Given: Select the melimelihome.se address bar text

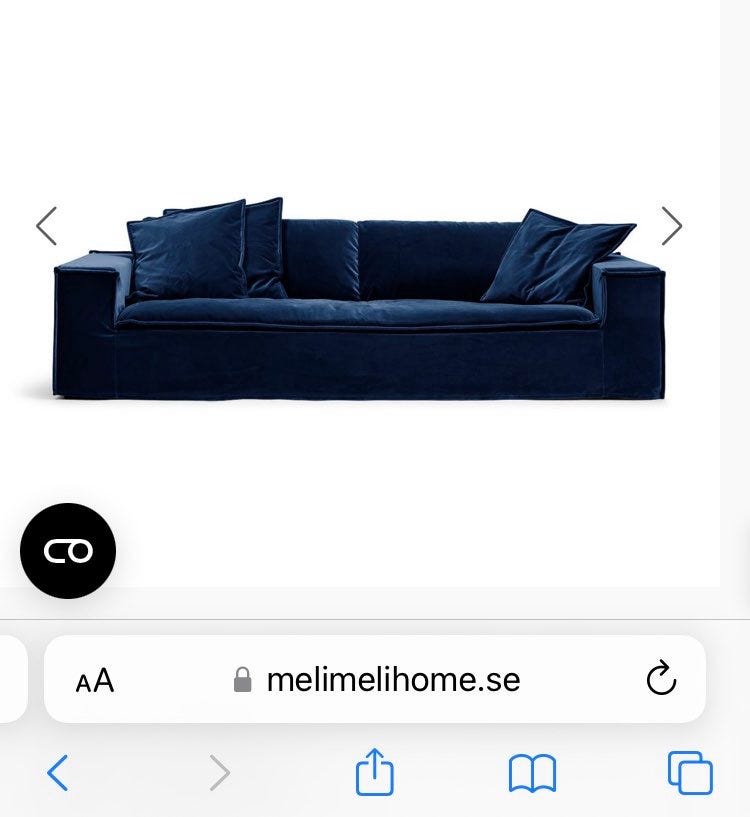Looking at the screenshot, I should pos(393,679).
